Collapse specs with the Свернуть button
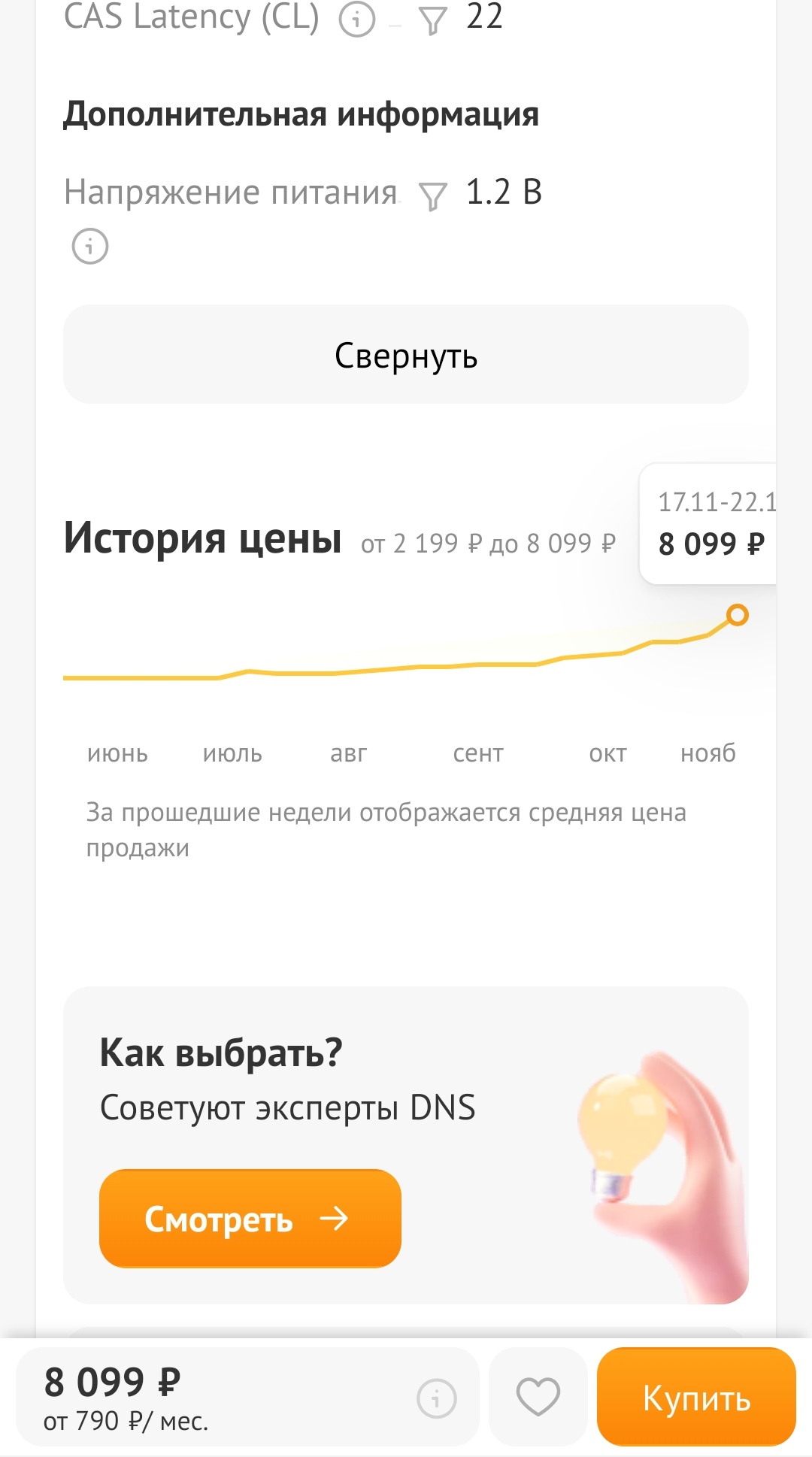The height and width of the screenshot is (1457, 812). tap(406, 355)
